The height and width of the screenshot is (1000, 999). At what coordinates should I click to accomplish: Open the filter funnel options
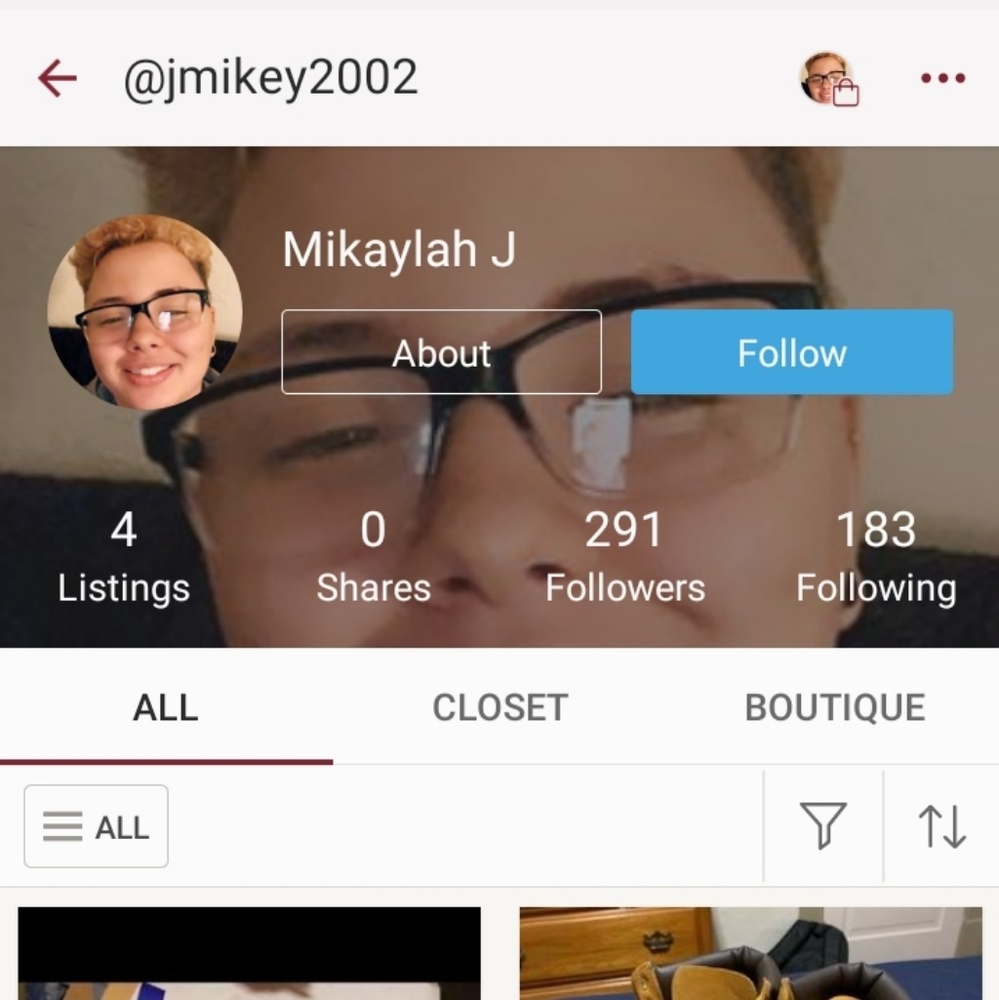click(823, 826)
